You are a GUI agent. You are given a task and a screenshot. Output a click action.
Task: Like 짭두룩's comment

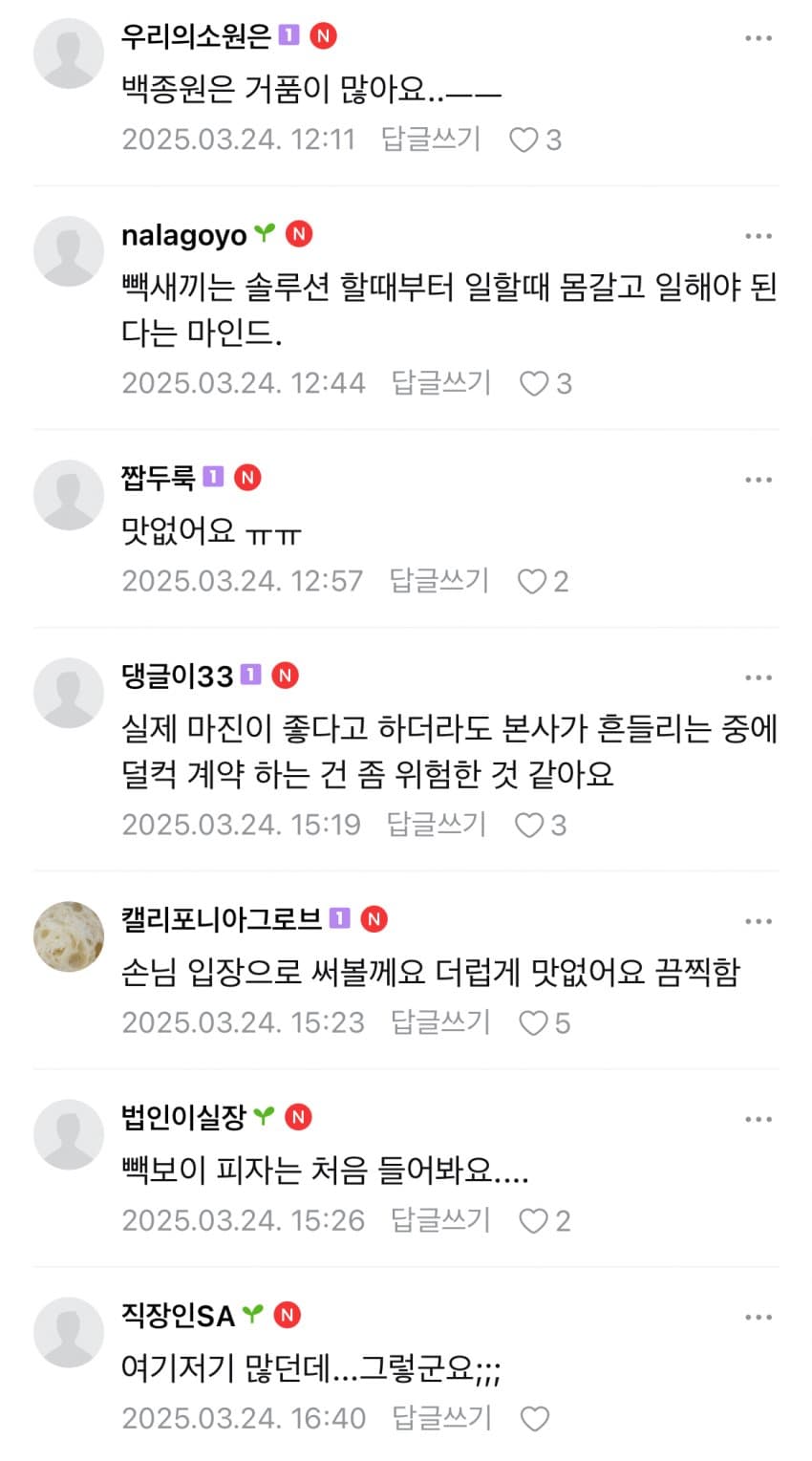click(x=532, y=582)
